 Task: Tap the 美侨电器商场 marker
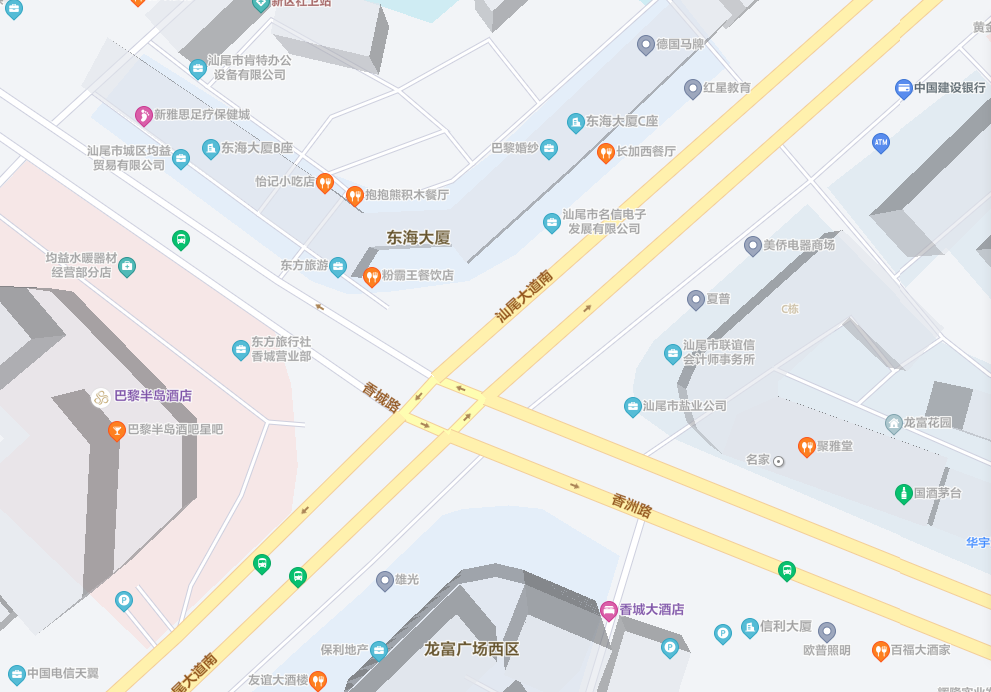pyautogui.click(x=753, y=245)
